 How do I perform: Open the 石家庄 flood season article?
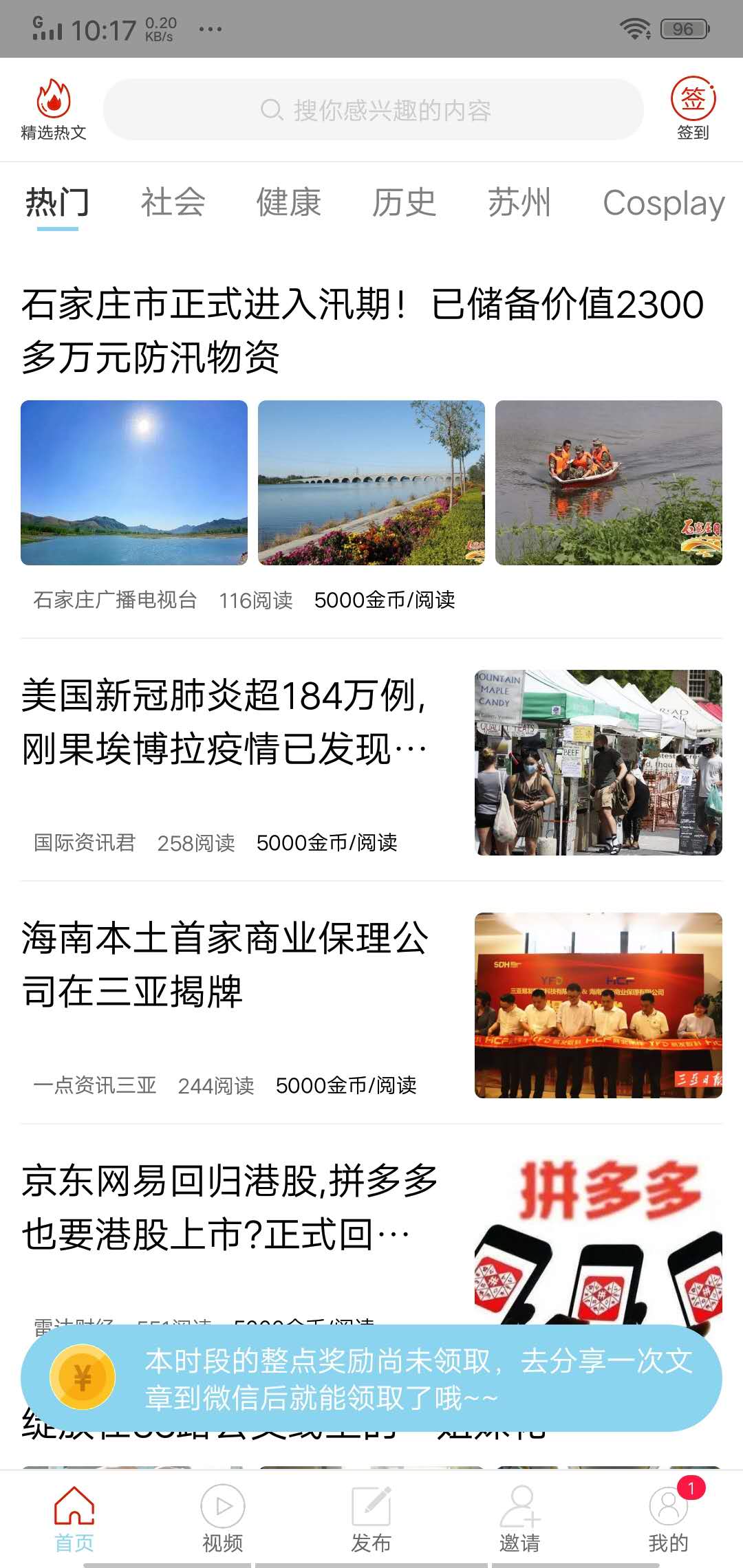coord(363,330)
